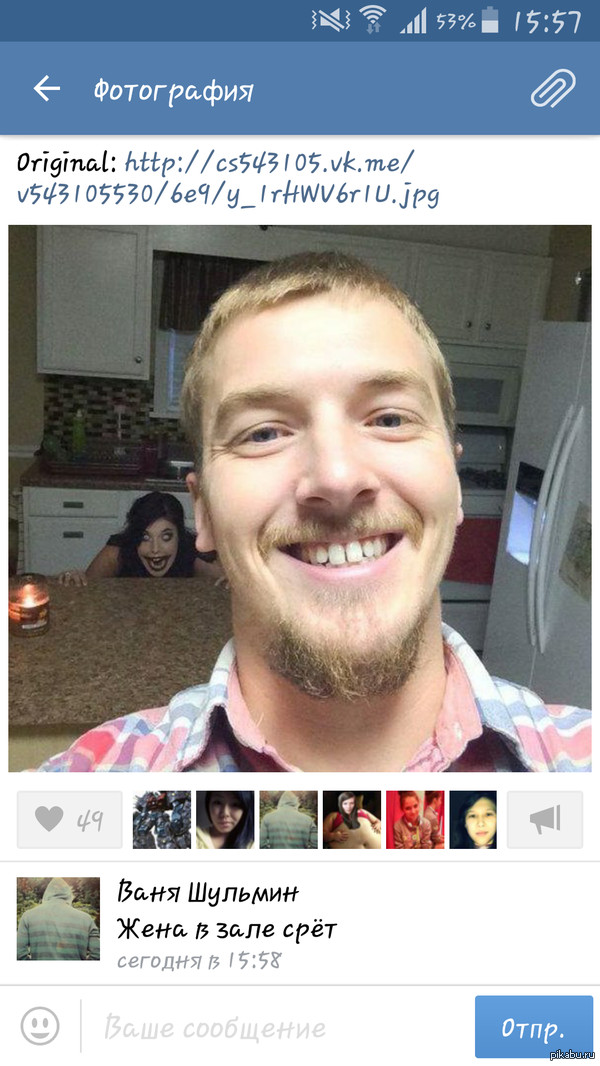The image size is (600, 1066).
Task: Open the selfie photo full screen
Action: [x=300, y=497]
